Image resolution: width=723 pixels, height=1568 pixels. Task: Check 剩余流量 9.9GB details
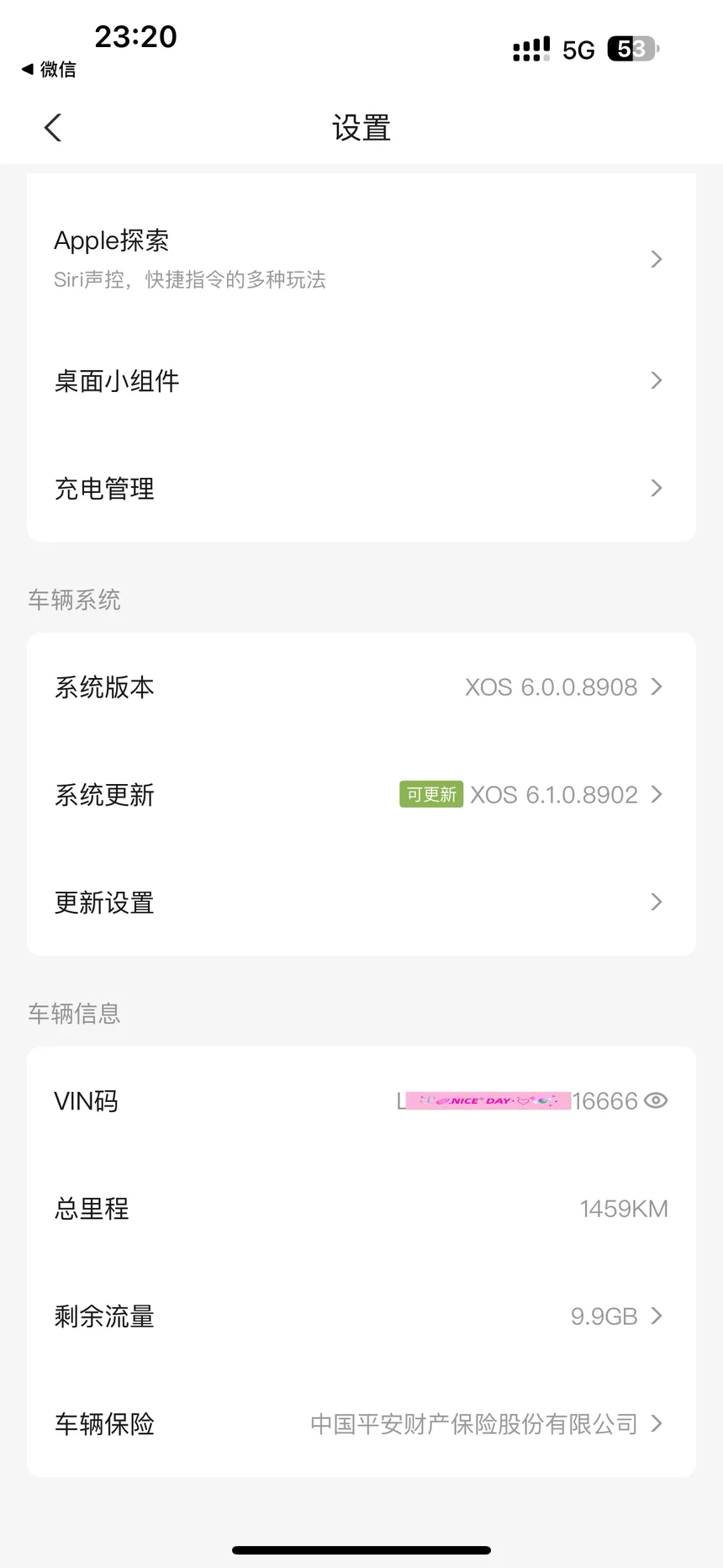[361, 1316]
